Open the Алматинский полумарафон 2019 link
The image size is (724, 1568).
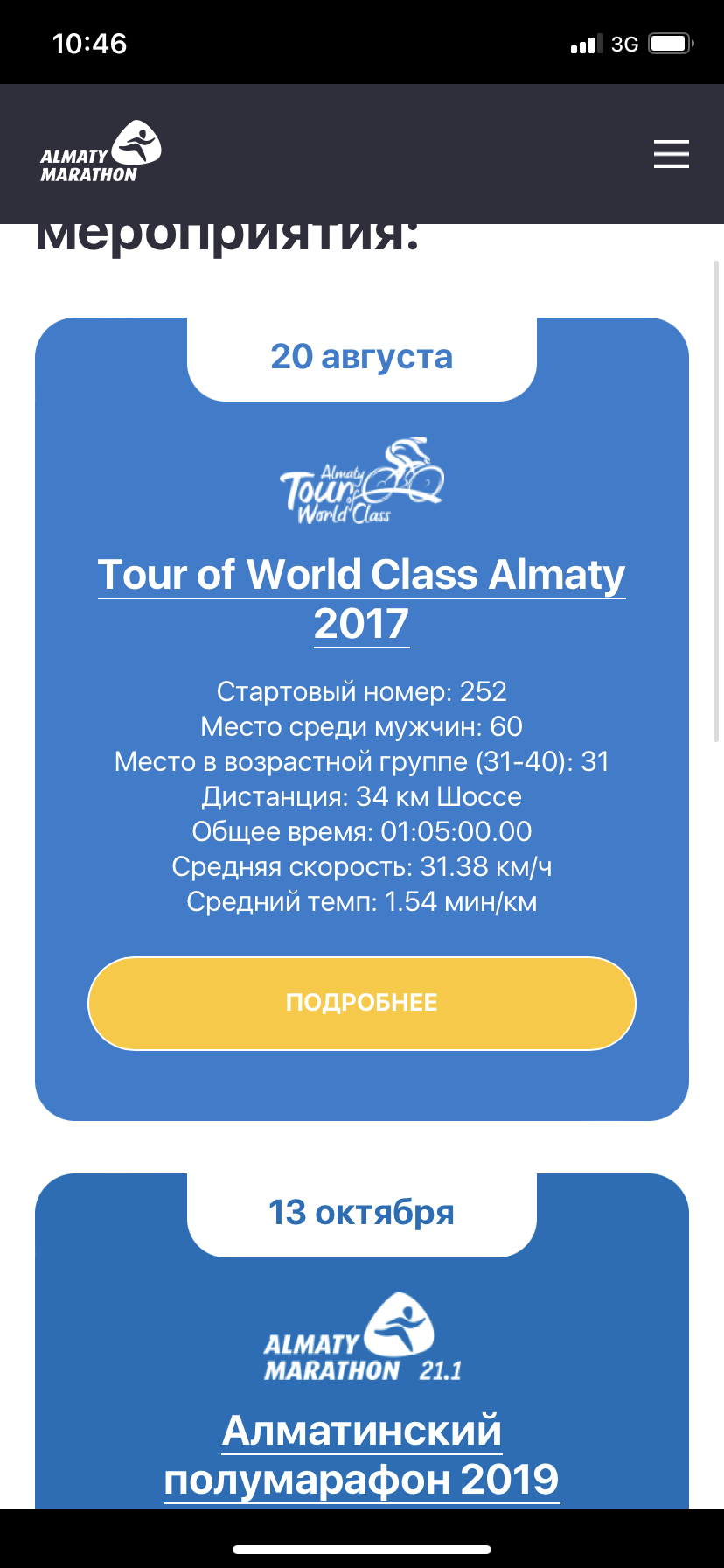361,1455
